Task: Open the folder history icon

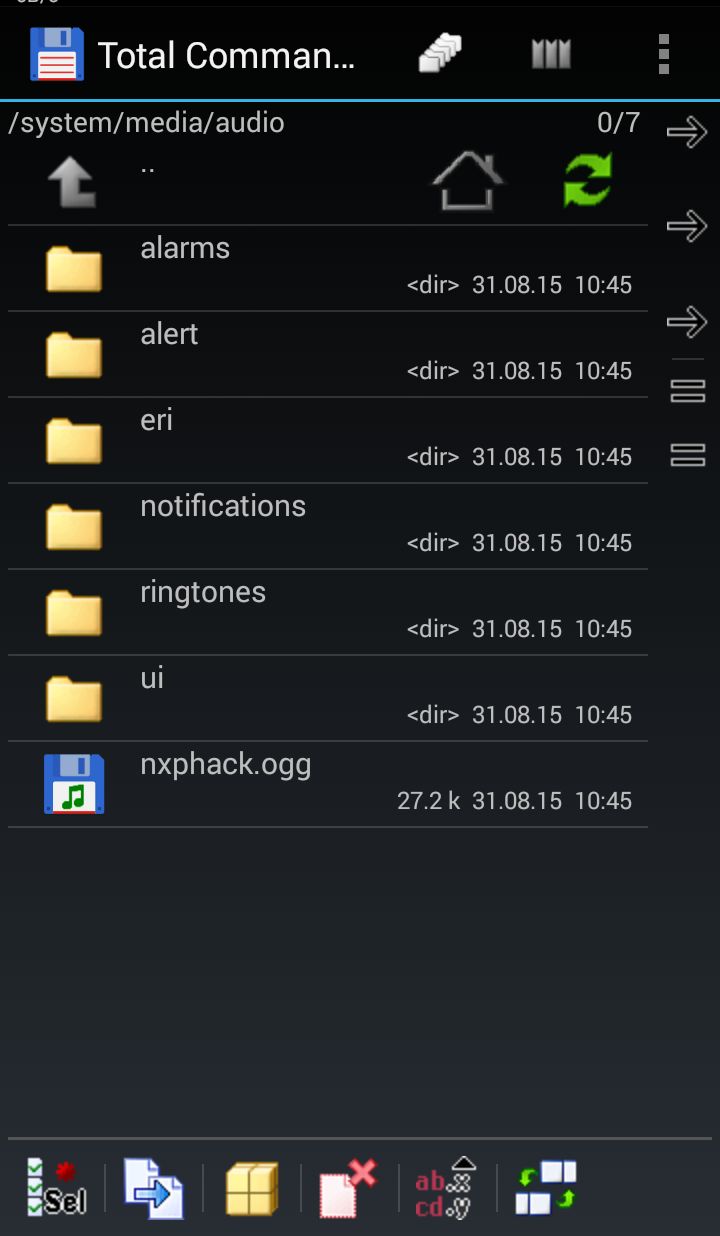Action: (439, 54)
